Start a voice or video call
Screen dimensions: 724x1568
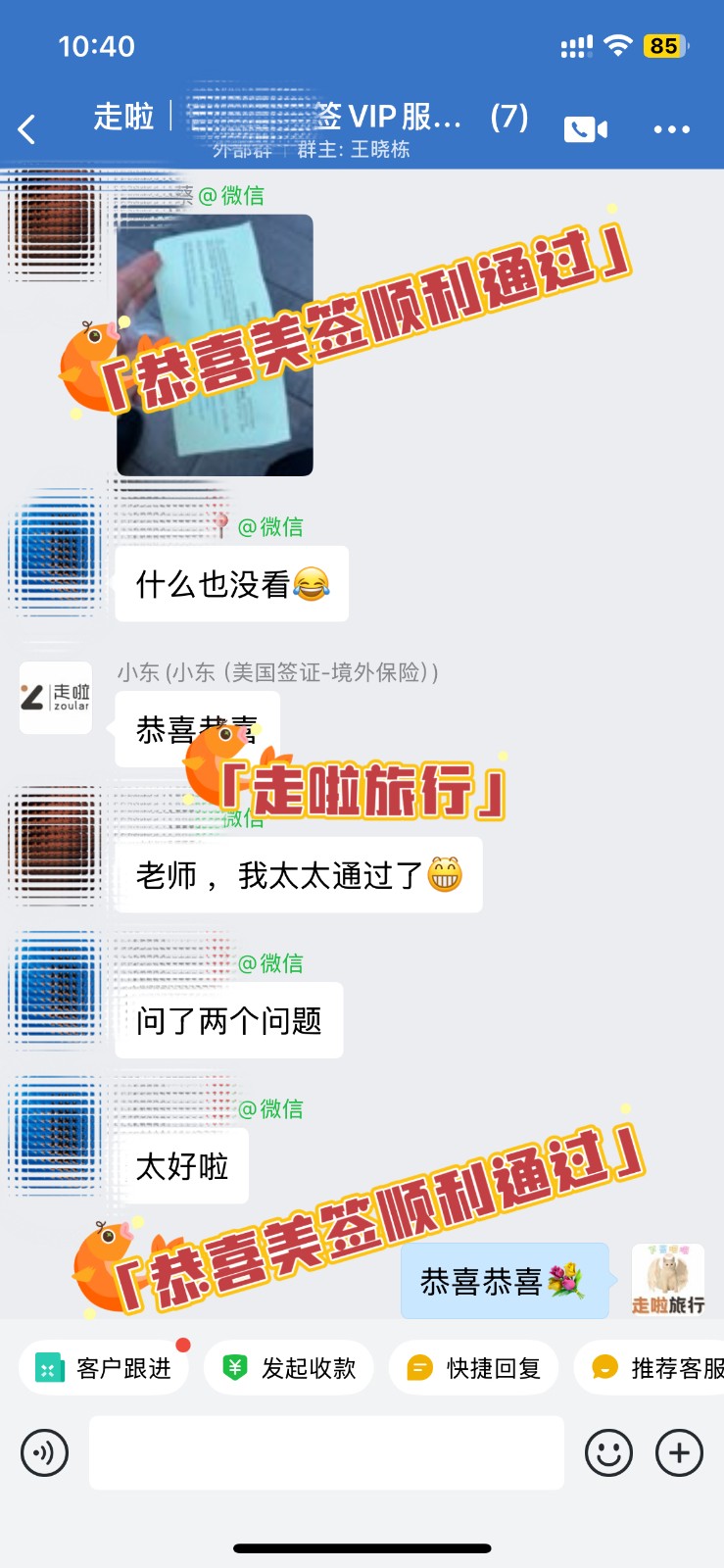(585, 129)
